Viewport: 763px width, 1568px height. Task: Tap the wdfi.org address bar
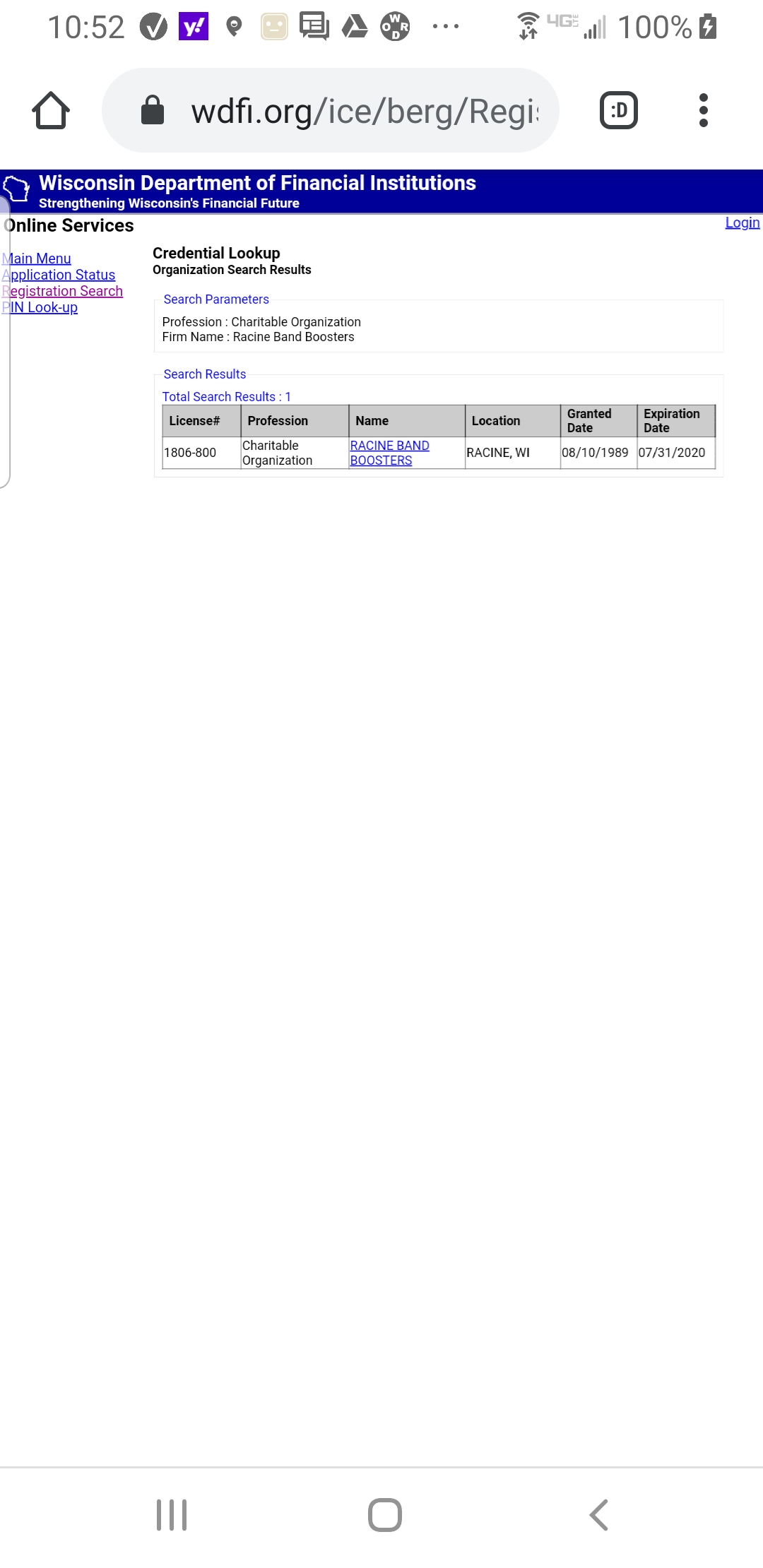pyautogui.click(x=331, y=110)
